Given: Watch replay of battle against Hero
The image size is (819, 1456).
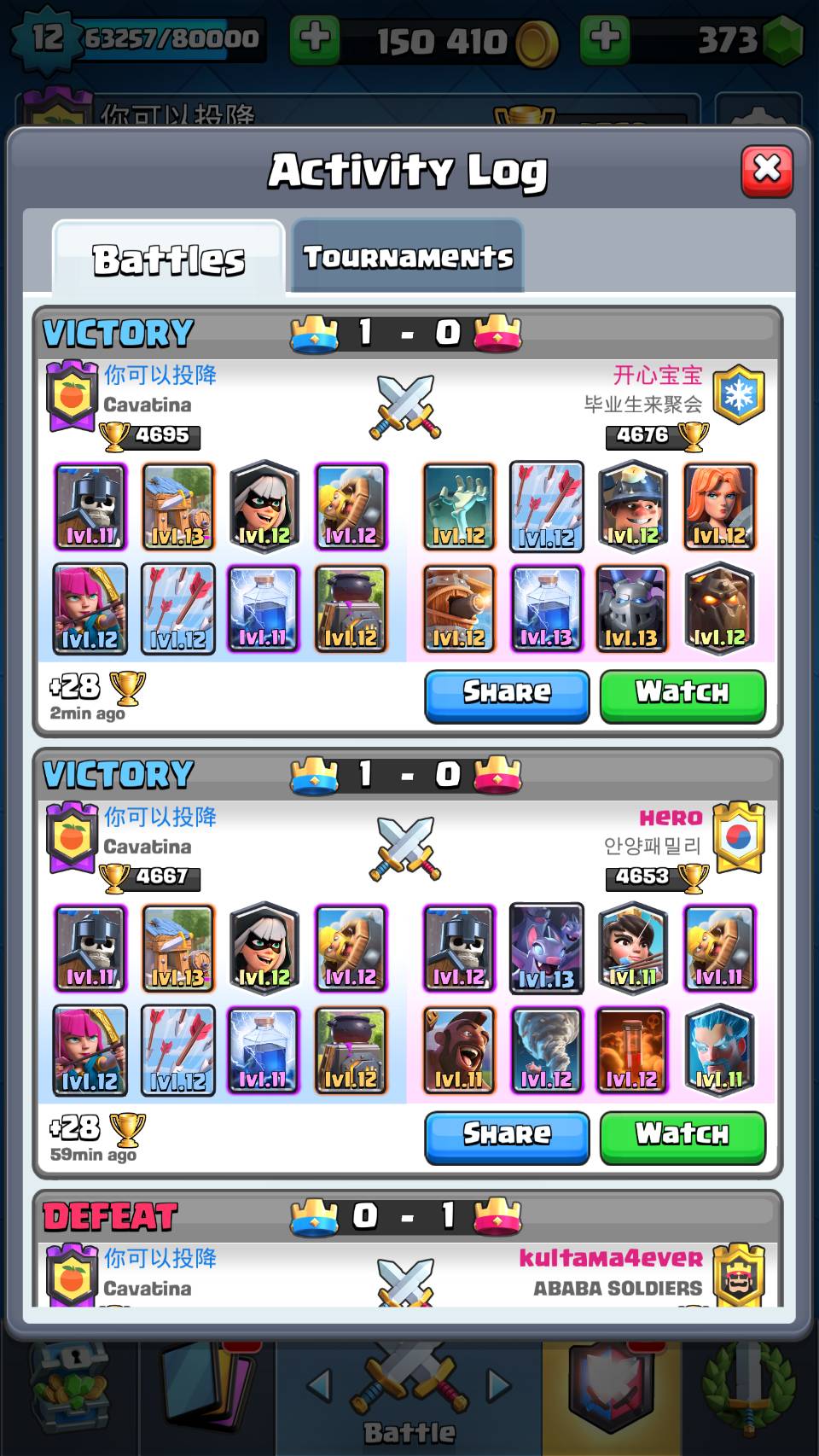Looking at the screenshot, I should click(682, 1137).
